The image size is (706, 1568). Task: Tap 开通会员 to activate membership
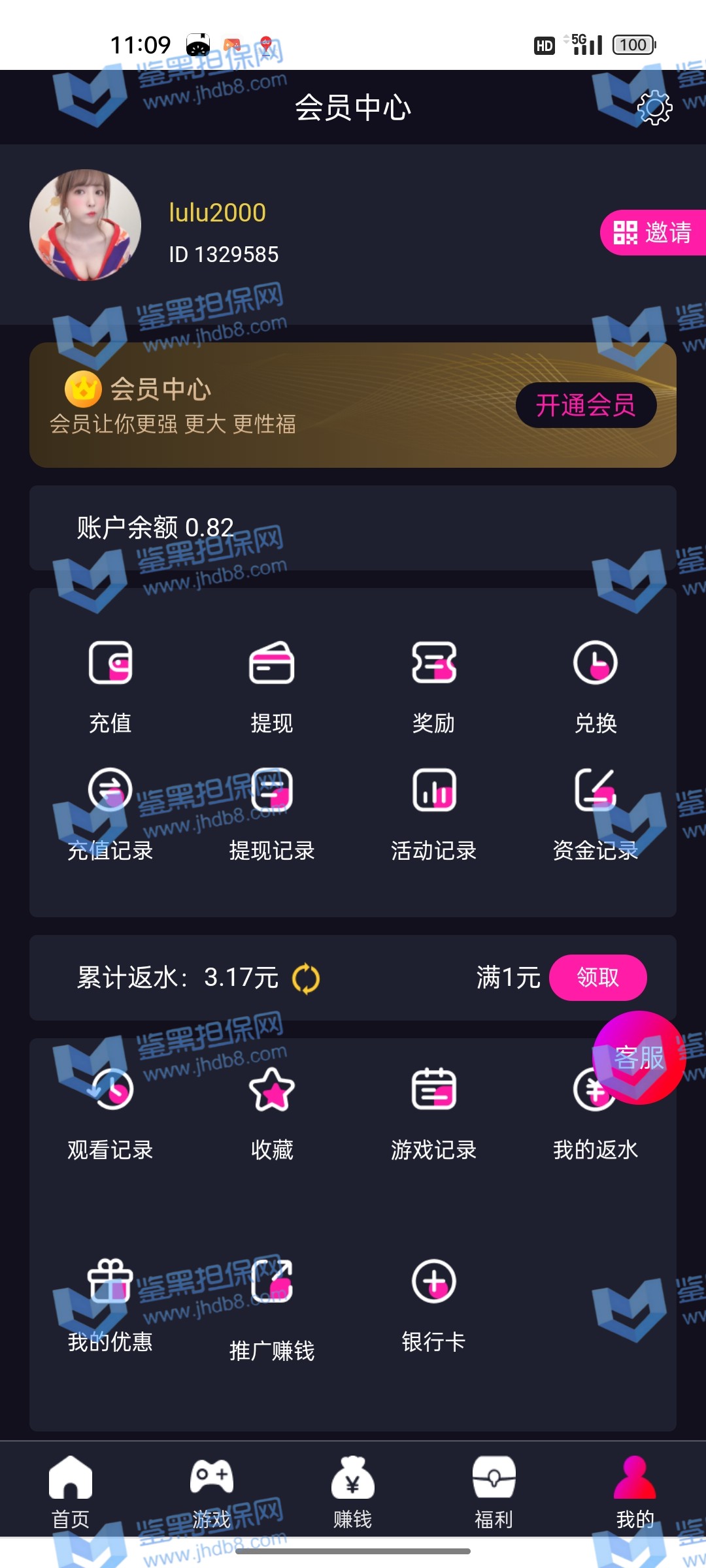tap(586, 405)
